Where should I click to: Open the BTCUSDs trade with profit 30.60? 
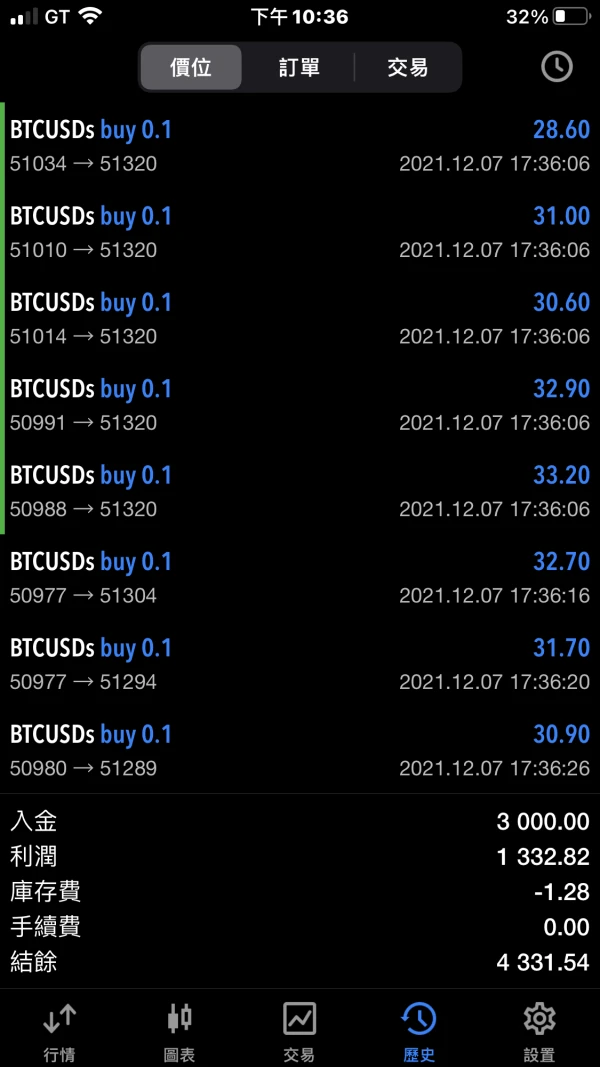[300, 318]
